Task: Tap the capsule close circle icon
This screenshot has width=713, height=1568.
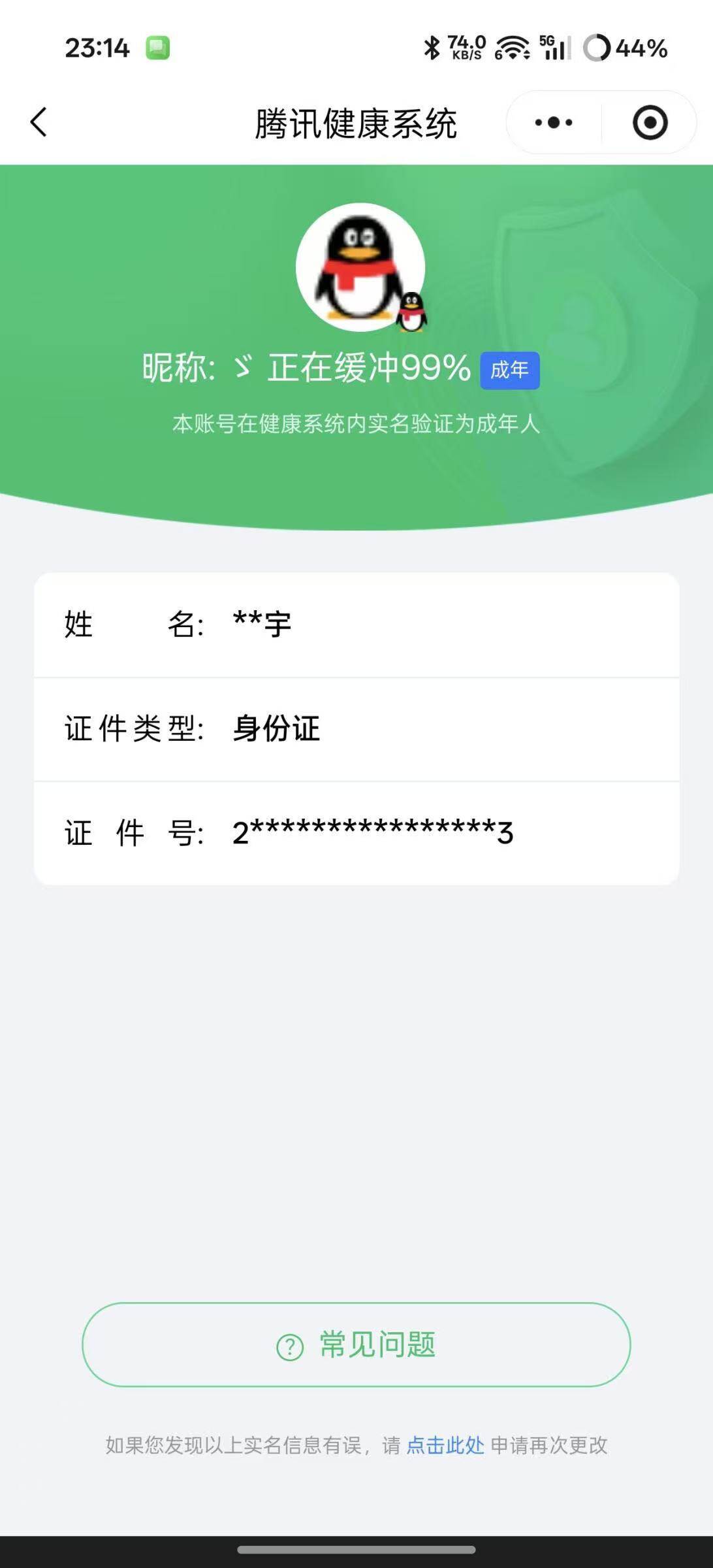Action: 648,121
